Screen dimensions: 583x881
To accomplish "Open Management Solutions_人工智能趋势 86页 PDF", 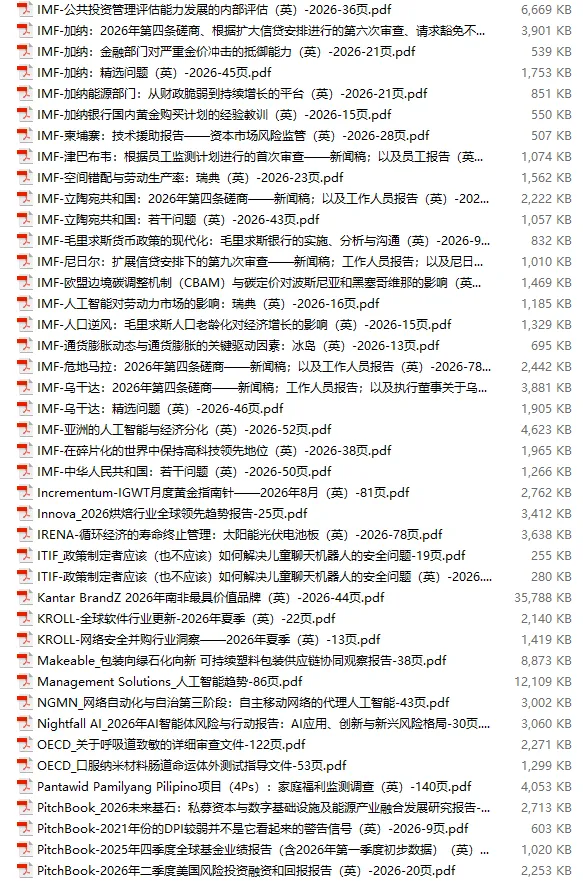I will tap(170, 682).
